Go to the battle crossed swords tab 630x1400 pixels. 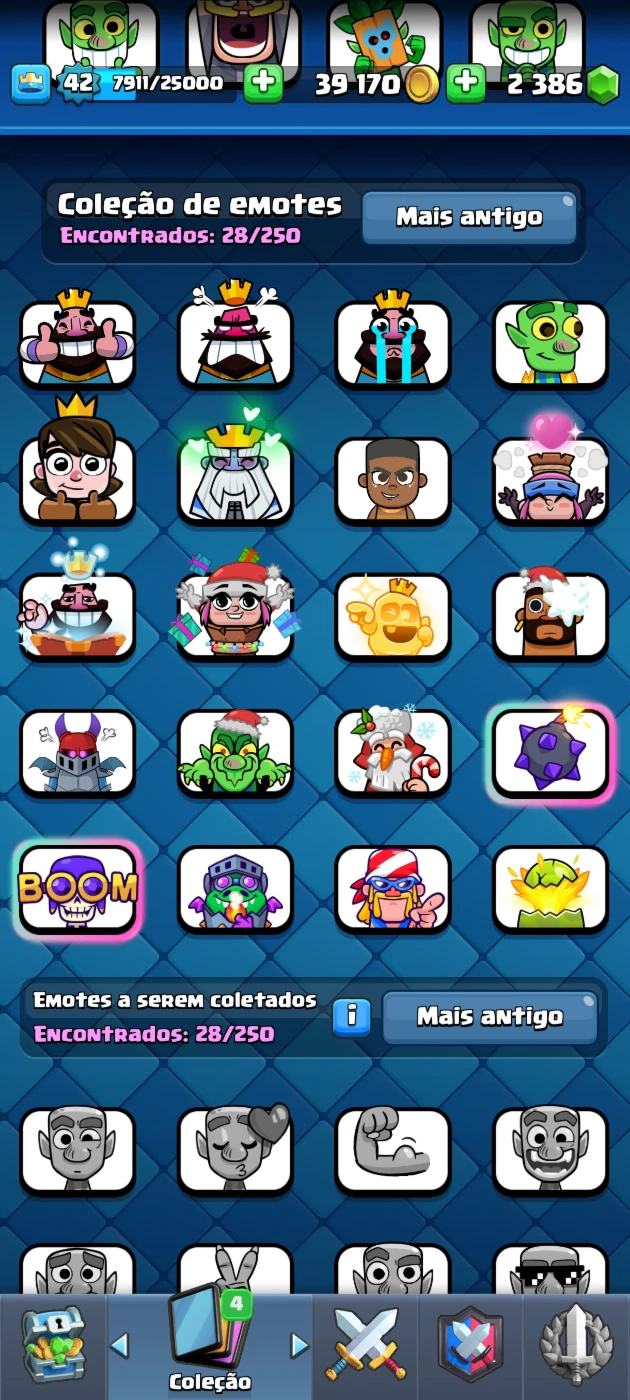(365, 1345)
